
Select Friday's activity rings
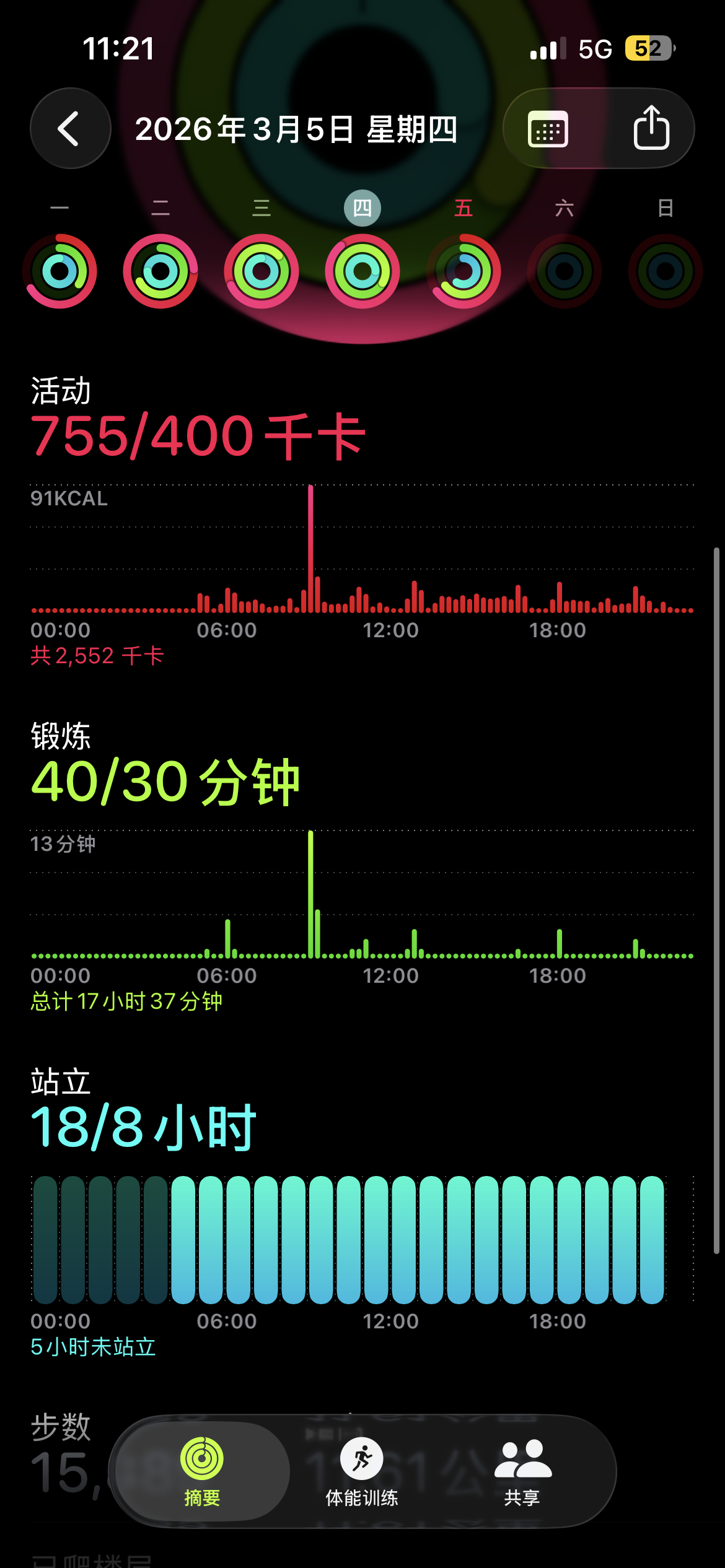click(464, 271)
